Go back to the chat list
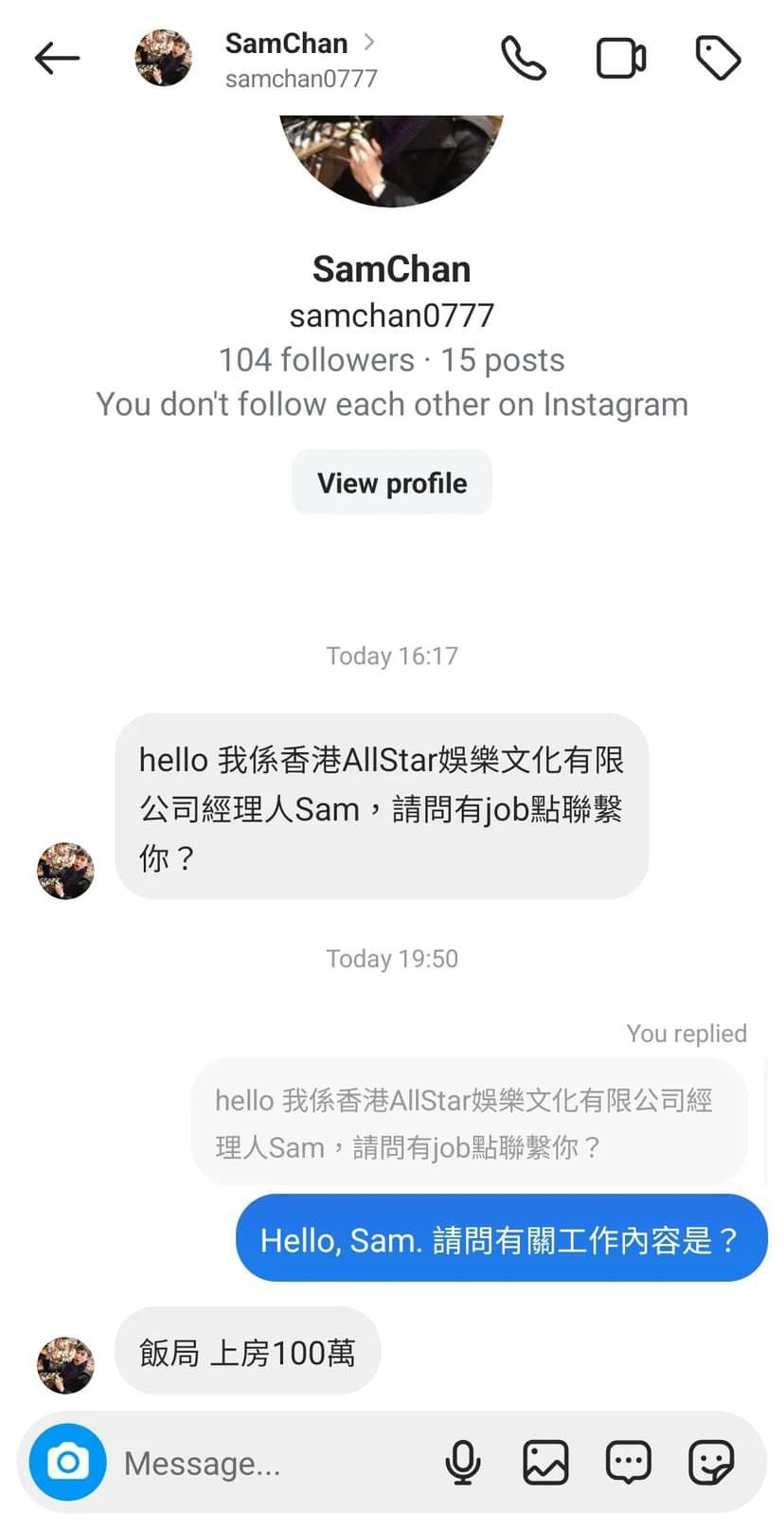 pos(57,58)
